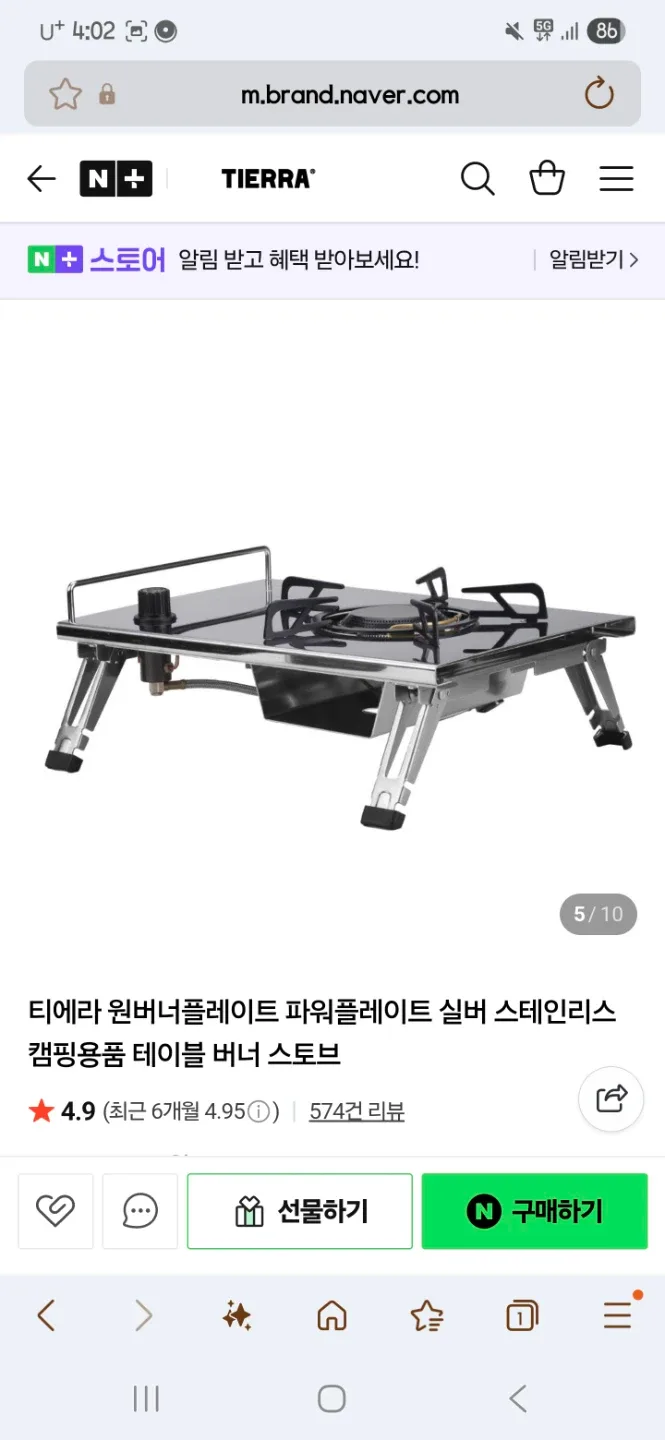
Task: Tap the info icon beside 4.95
Action: click(x=259, y=1111)
